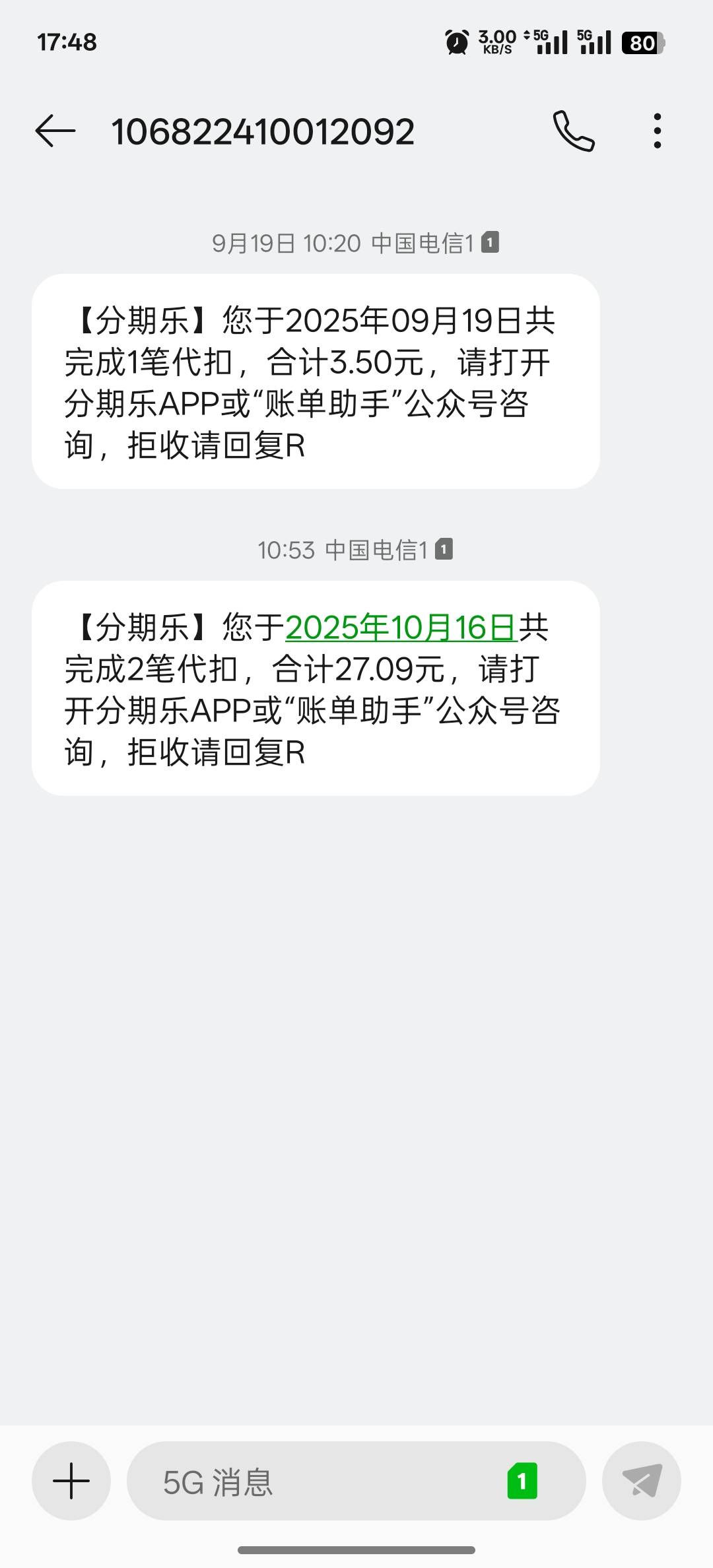Screen dimensions: 713x1568
Task: Open the three-dot overflow menu
Action: pos(657,131)
